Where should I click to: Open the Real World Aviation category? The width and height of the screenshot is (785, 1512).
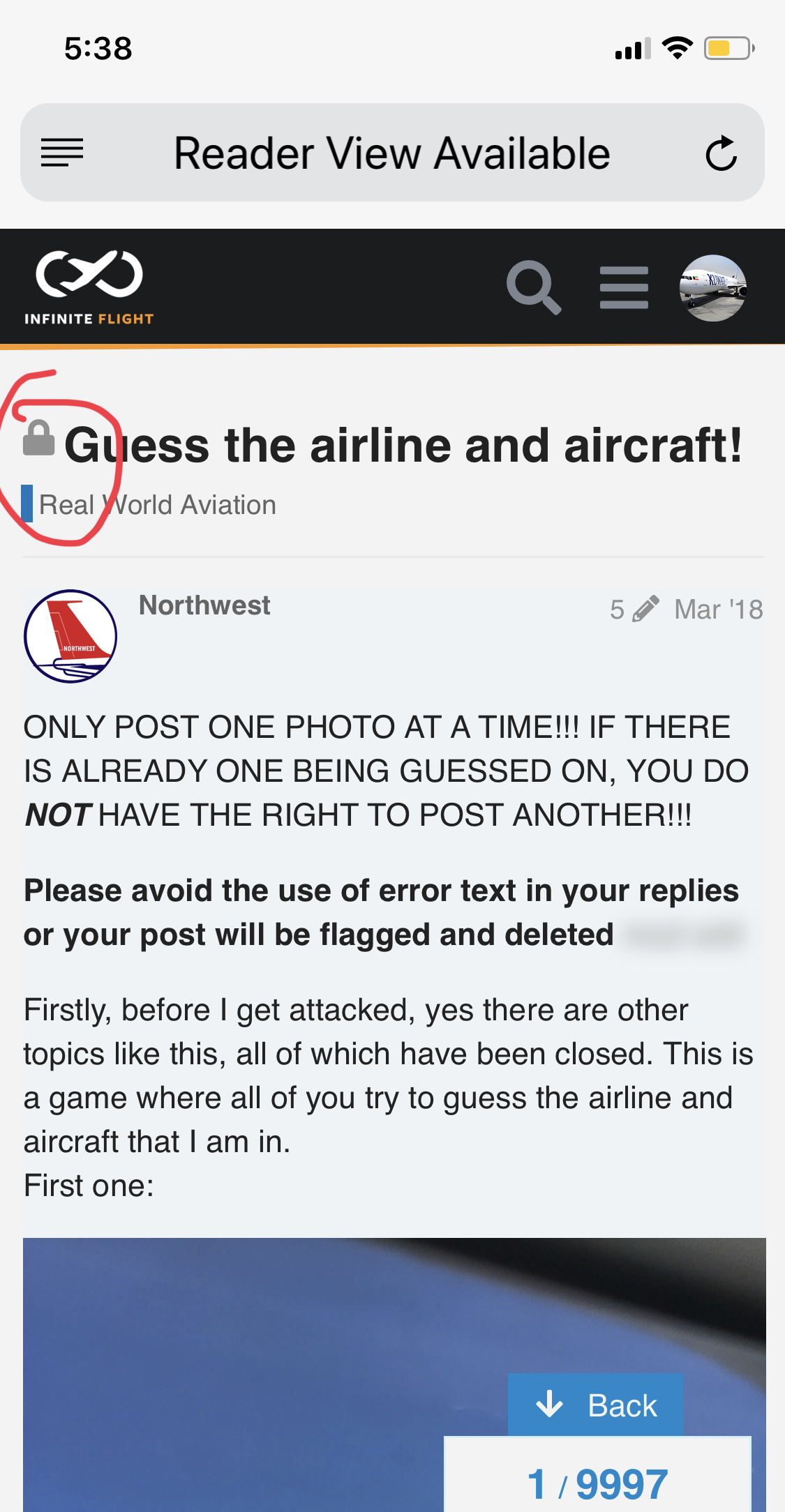(157, 505)
